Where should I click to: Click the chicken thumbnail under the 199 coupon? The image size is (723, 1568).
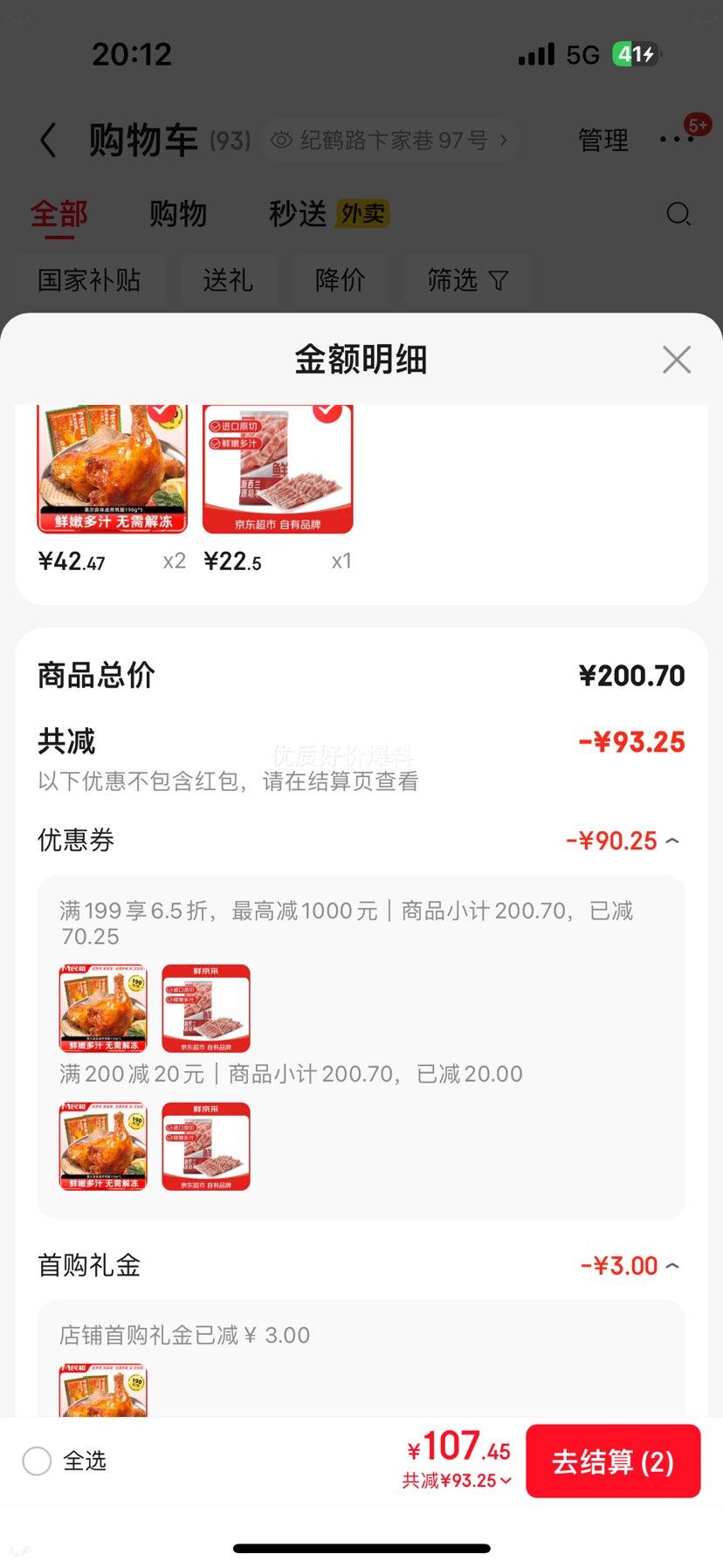pyautogui.click(x=101, y=1008)
